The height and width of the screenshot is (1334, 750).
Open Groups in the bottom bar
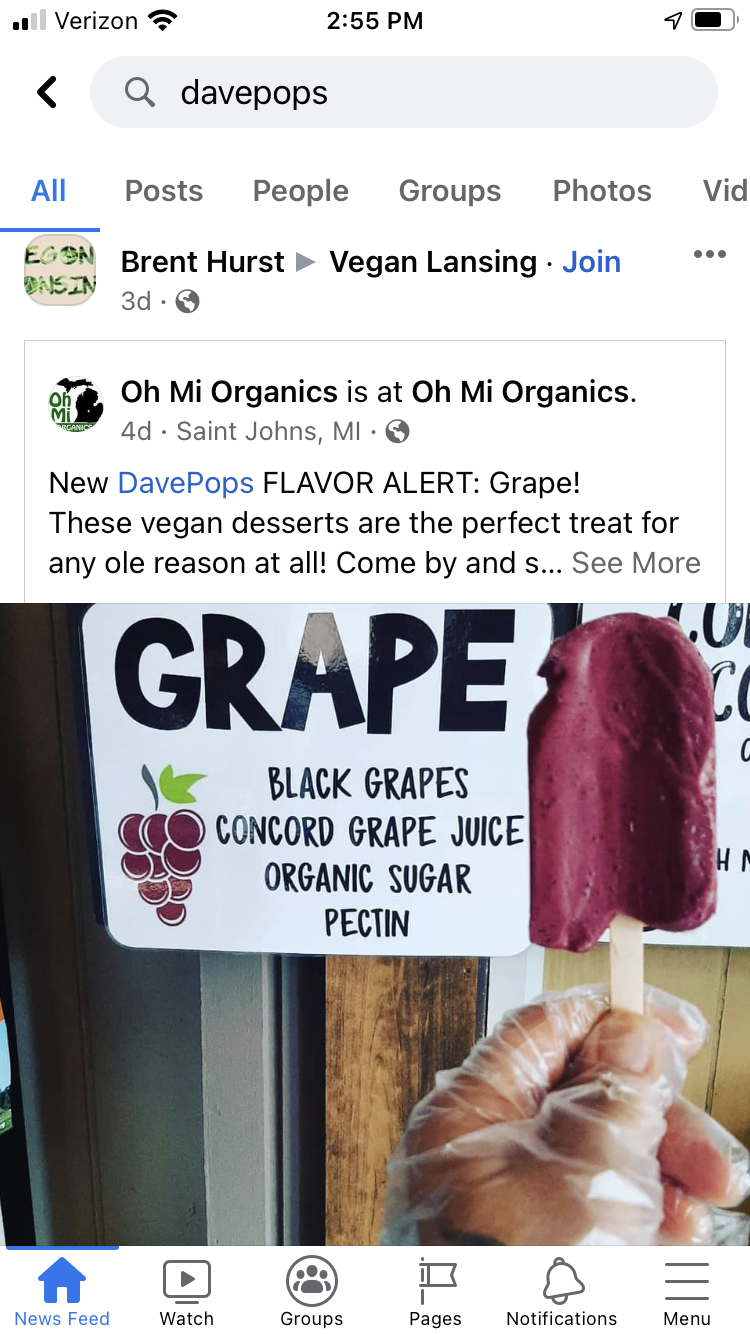tap(312, 1292)
